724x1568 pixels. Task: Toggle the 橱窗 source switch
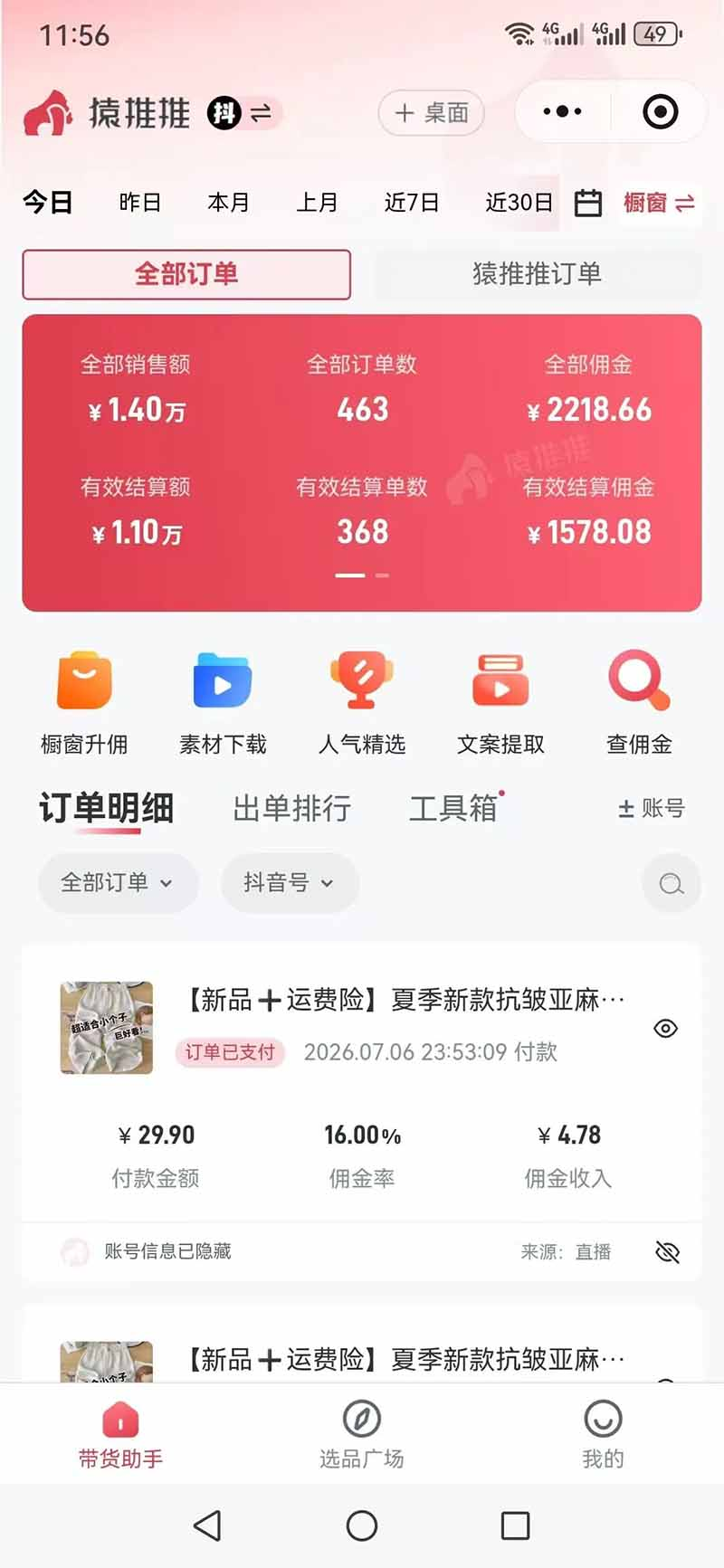659,203
